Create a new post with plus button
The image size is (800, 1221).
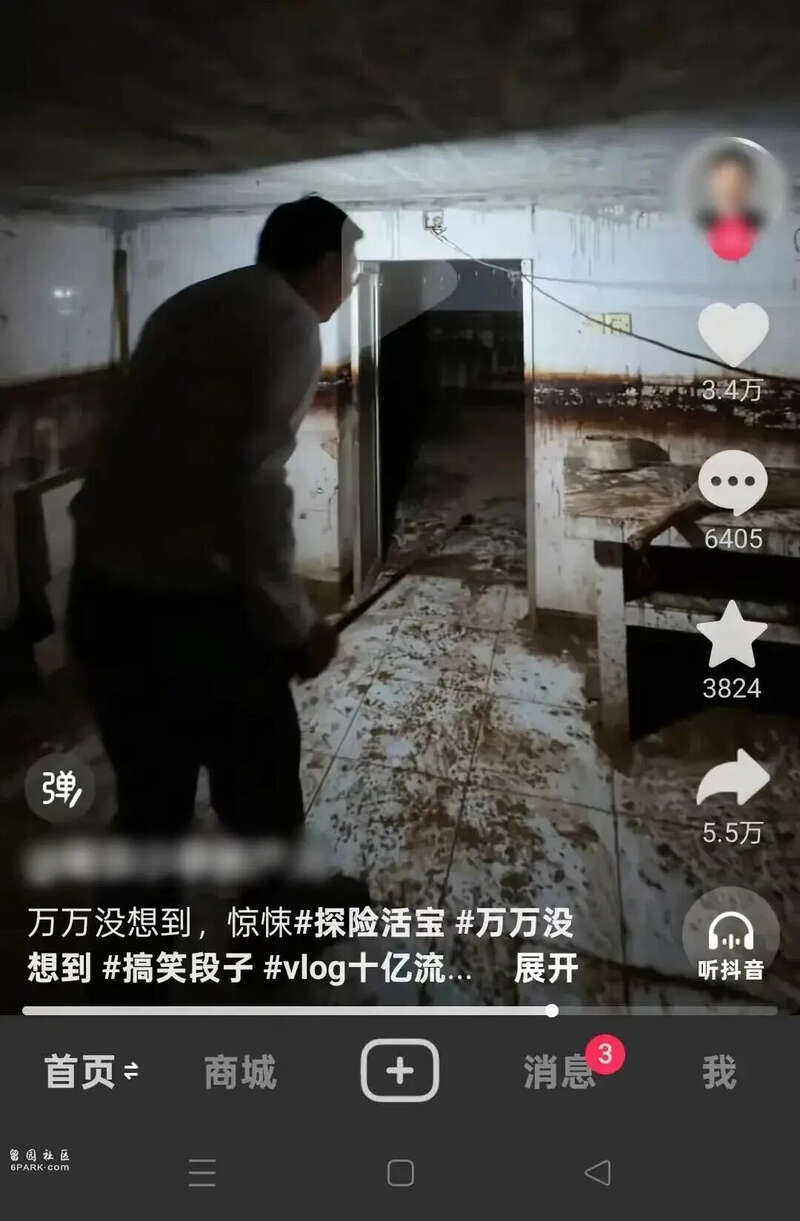point(400,1071)
